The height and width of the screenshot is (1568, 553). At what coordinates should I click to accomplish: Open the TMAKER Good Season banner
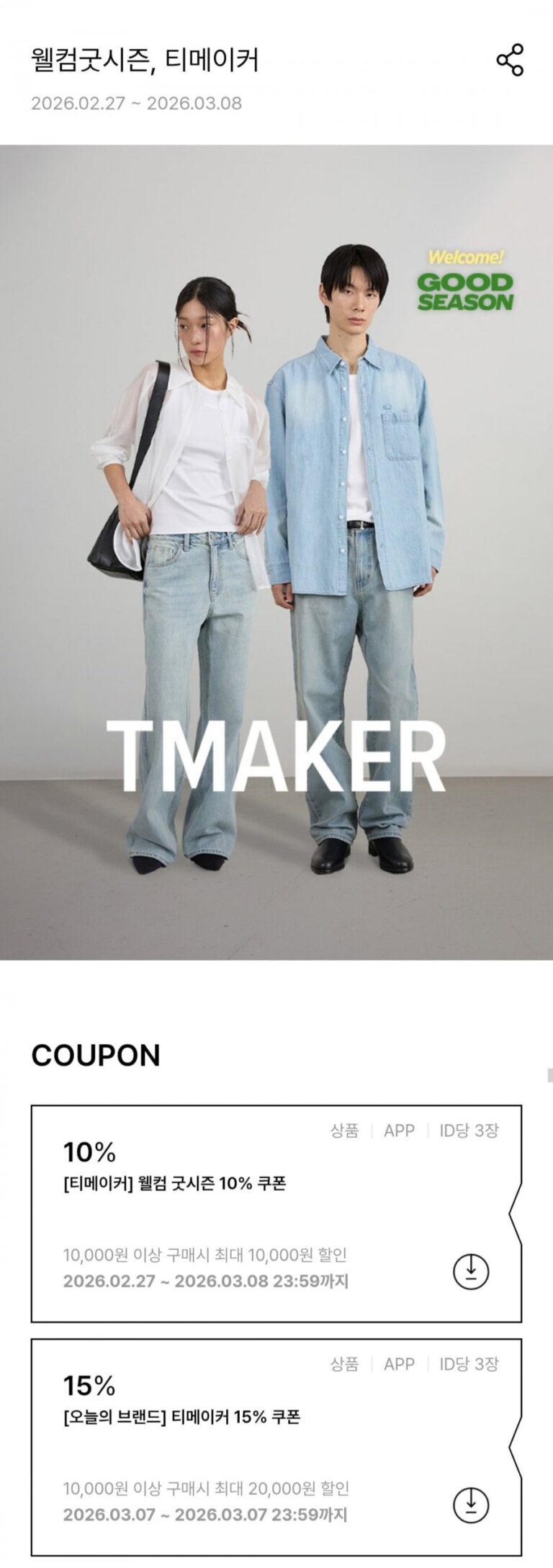pos(276,552)
